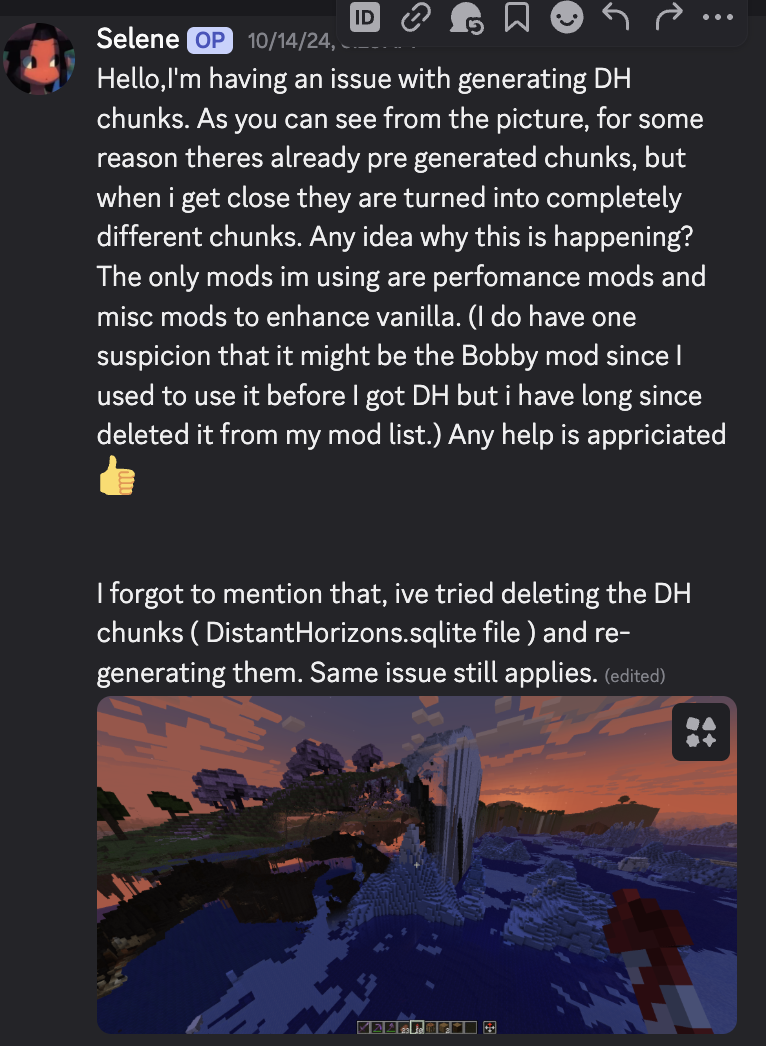Viewport: 766px width, 1046px height.
Task: Bookmark Selene's message
Action: [516, 17]
